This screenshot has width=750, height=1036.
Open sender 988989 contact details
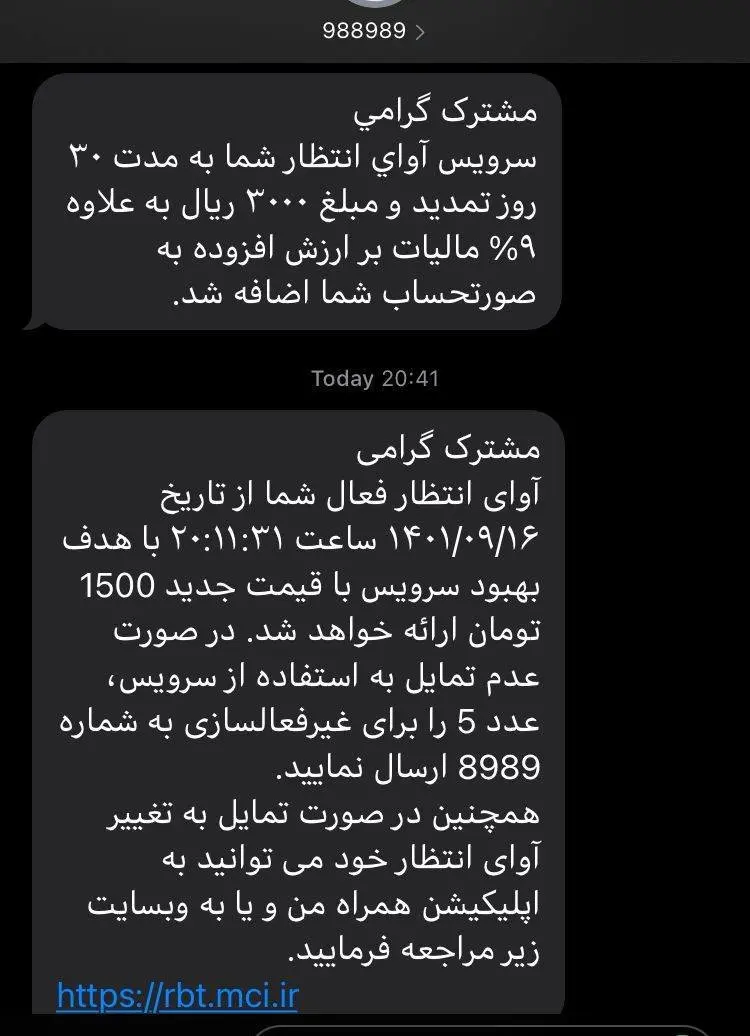pos(373,31)
